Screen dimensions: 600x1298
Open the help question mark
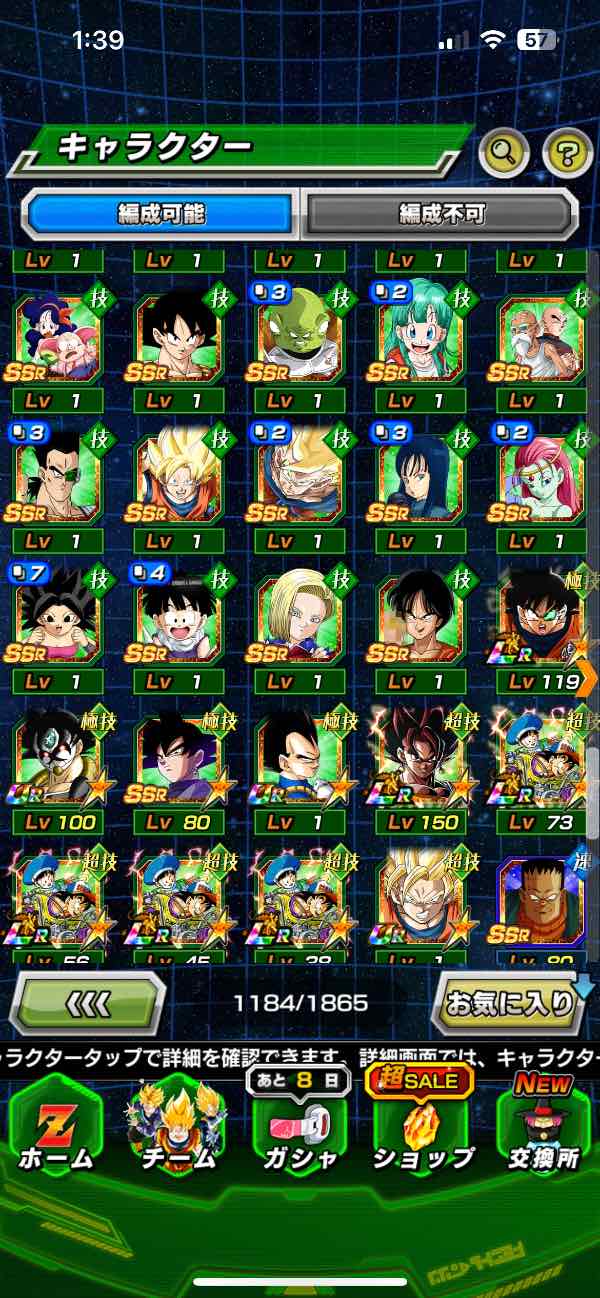[x=567, y=153]
